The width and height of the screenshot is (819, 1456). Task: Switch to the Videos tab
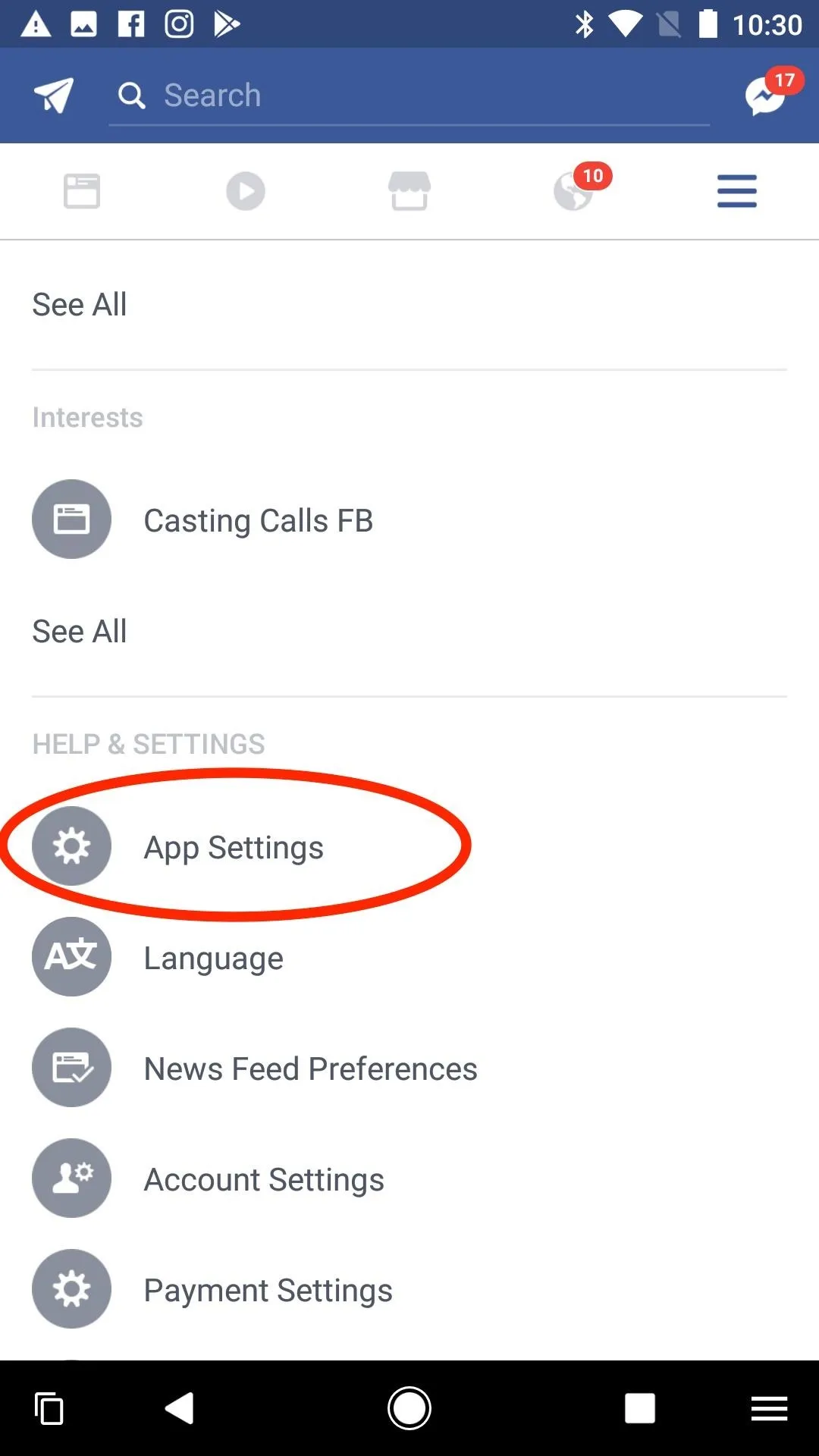[x=246, y=191]
